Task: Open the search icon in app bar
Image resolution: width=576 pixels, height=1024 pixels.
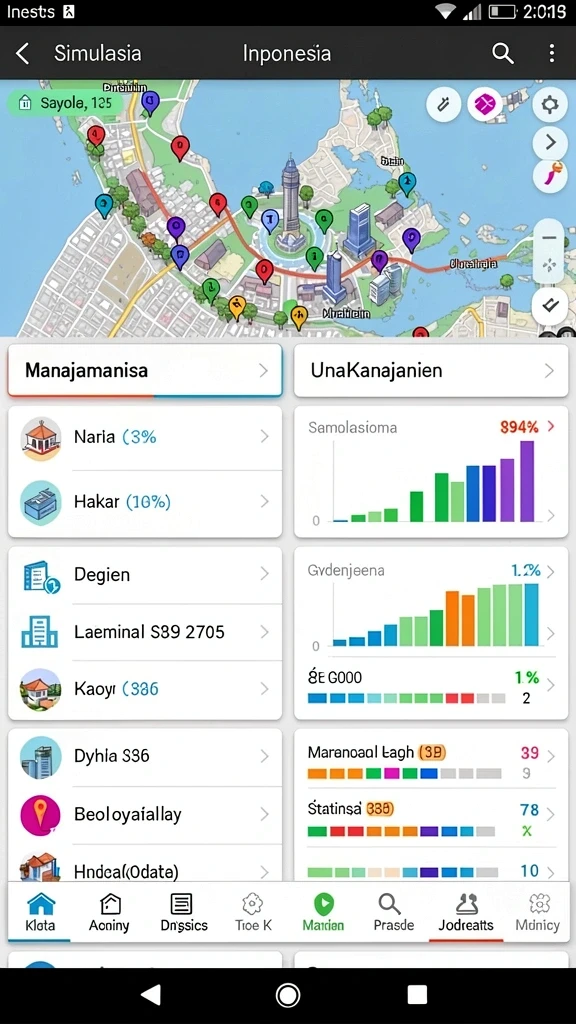Action: (502, 54)
